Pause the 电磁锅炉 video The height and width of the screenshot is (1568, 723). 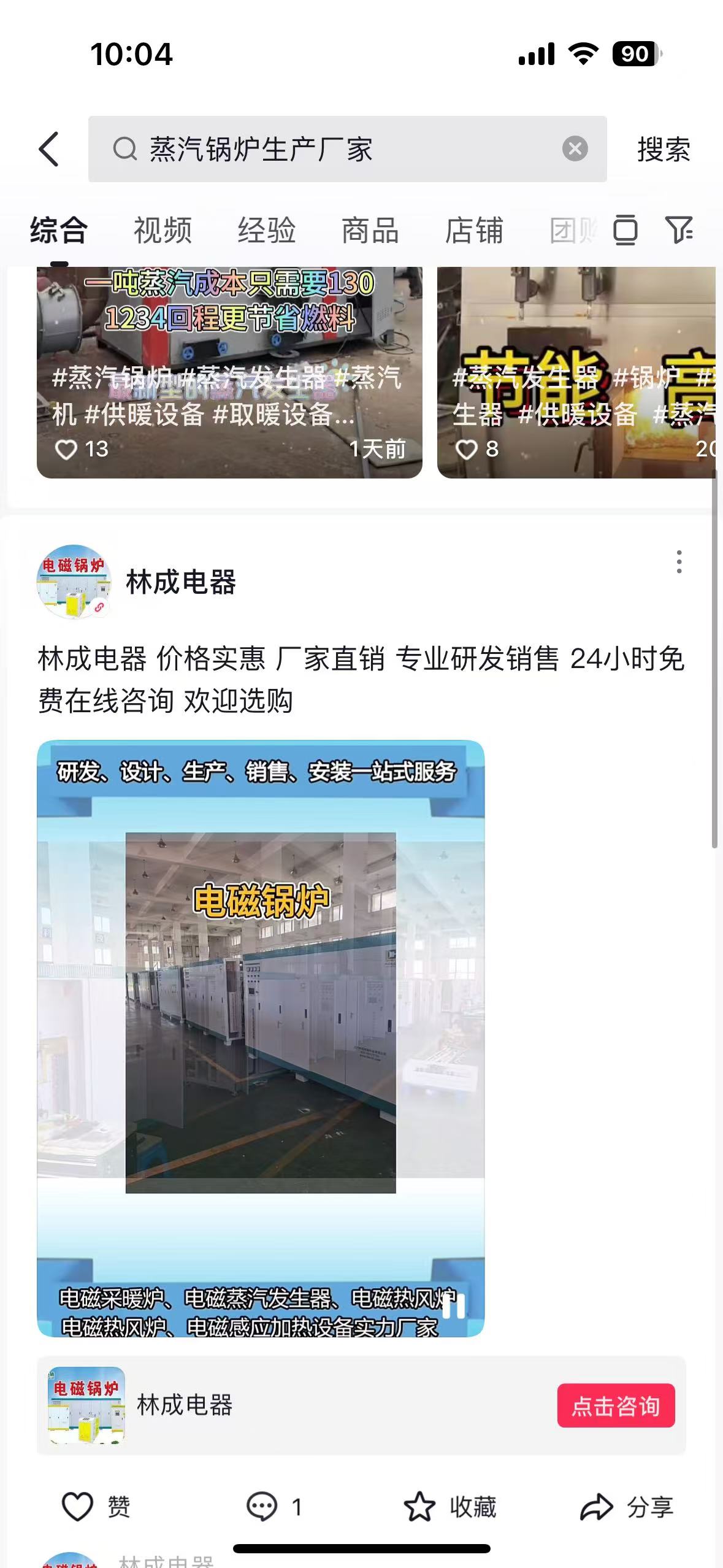[x=454, y=1306]
